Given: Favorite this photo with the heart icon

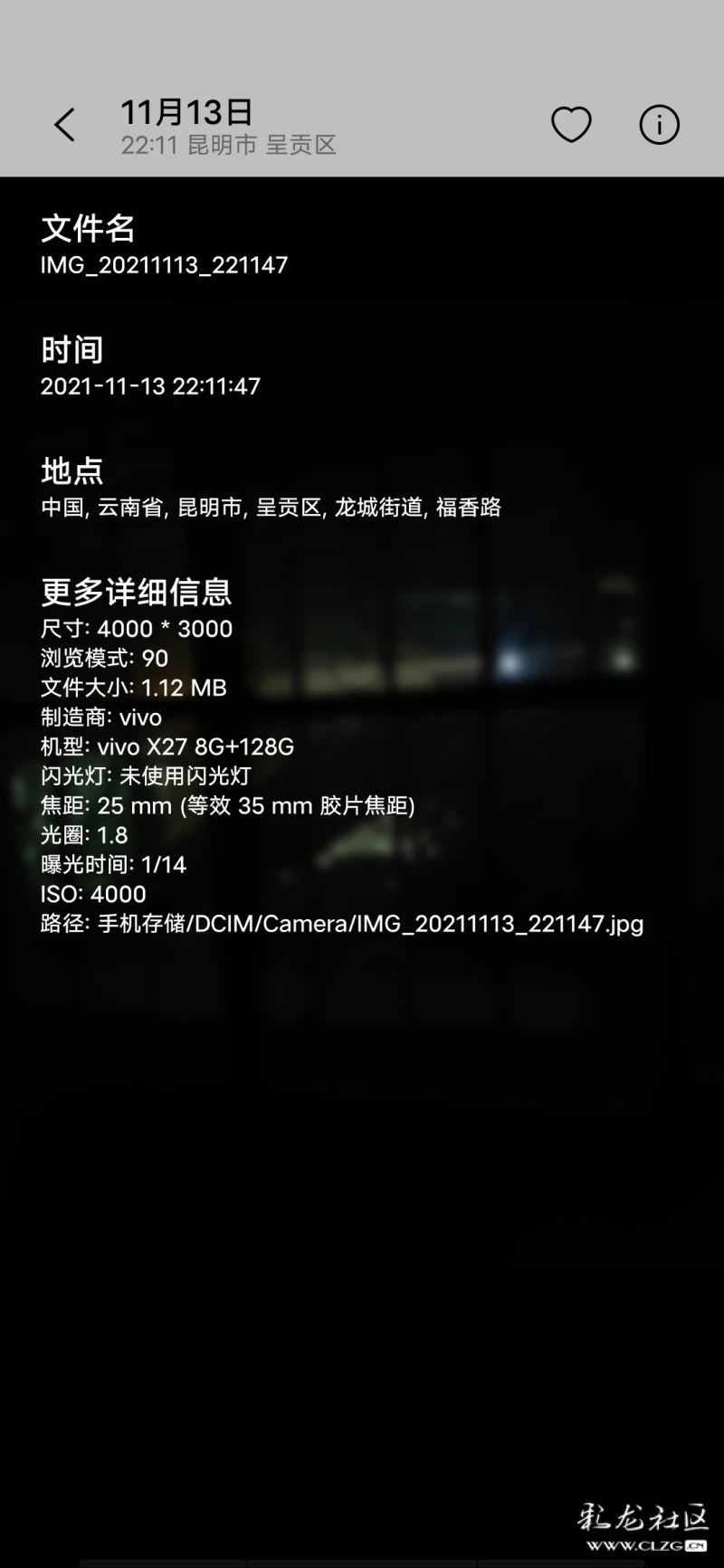Looking at the screenshot, I should coord(571,125).
